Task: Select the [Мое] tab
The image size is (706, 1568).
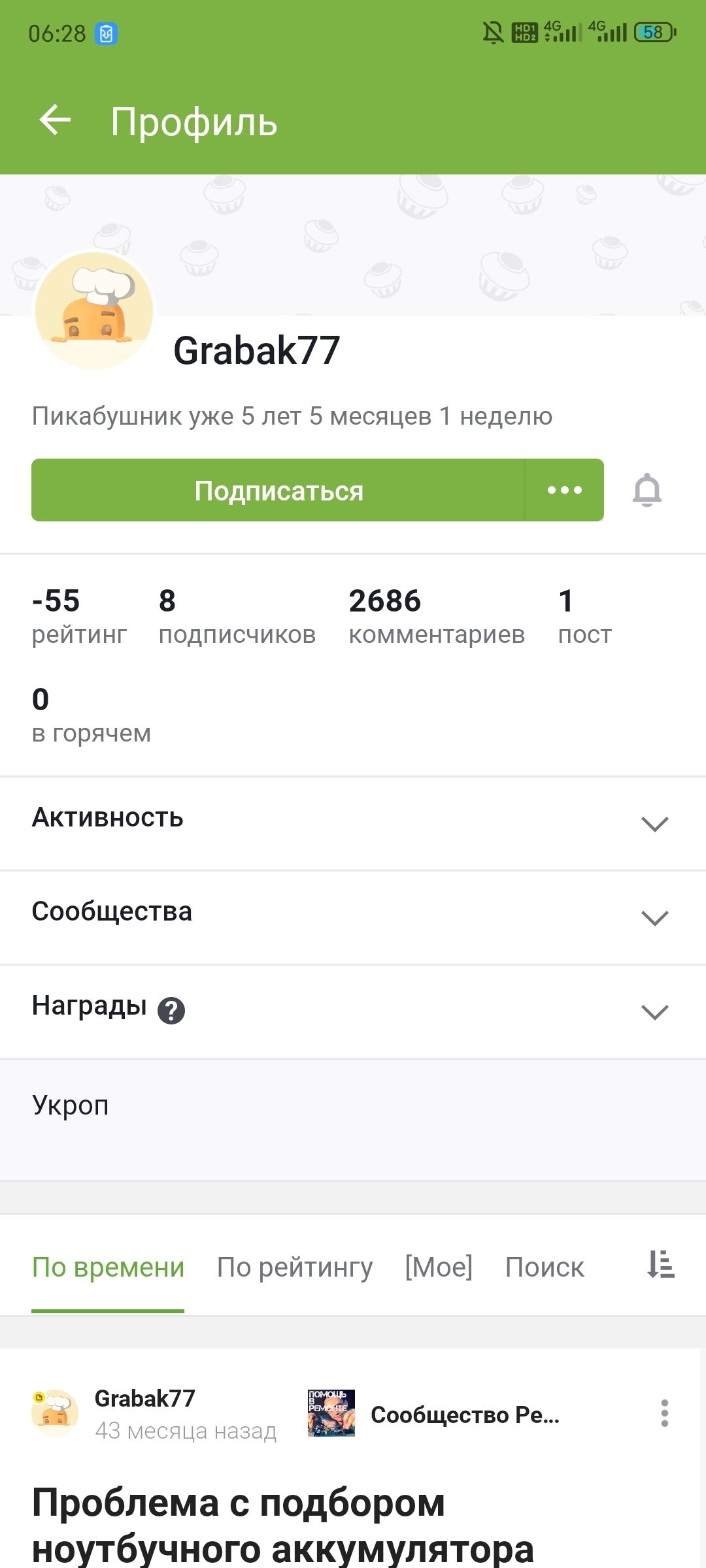Action: 439,1267
